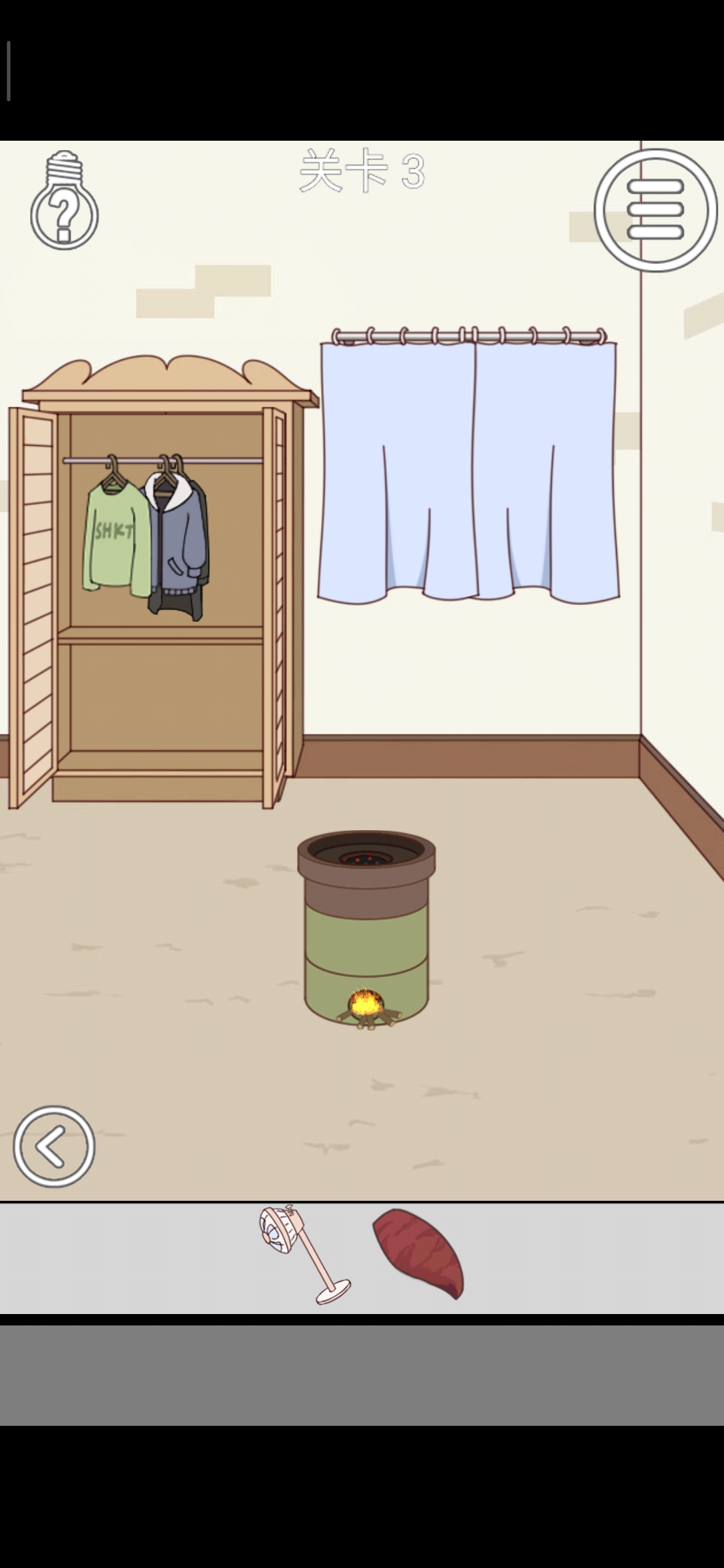Go back with the left arrow
Image resolution: width=724 pixels, height=1568 pixels.
pyautogui.click(x=54, y=1147)
